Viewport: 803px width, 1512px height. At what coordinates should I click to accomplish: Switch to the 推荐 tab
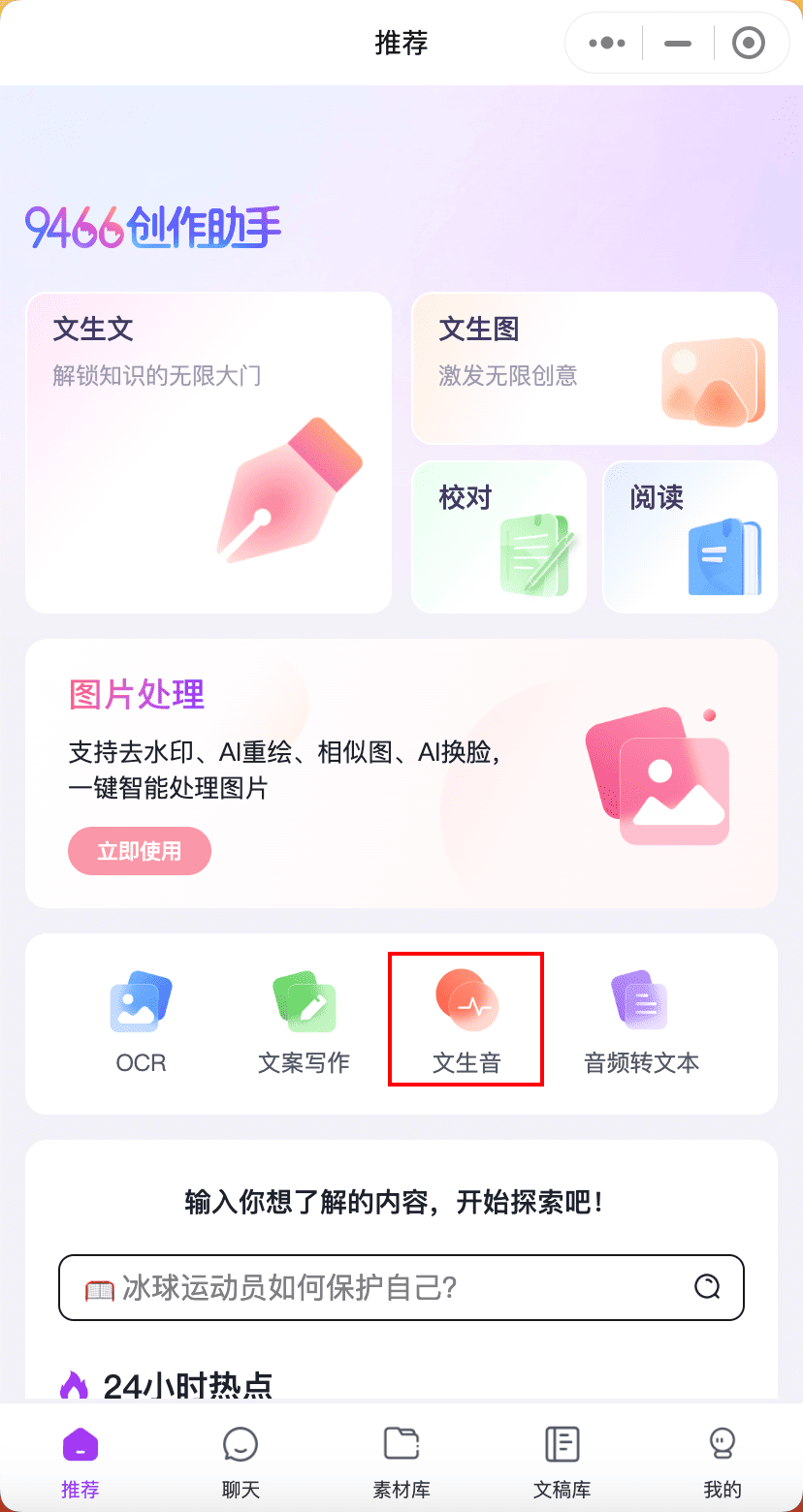point(80,1462)
